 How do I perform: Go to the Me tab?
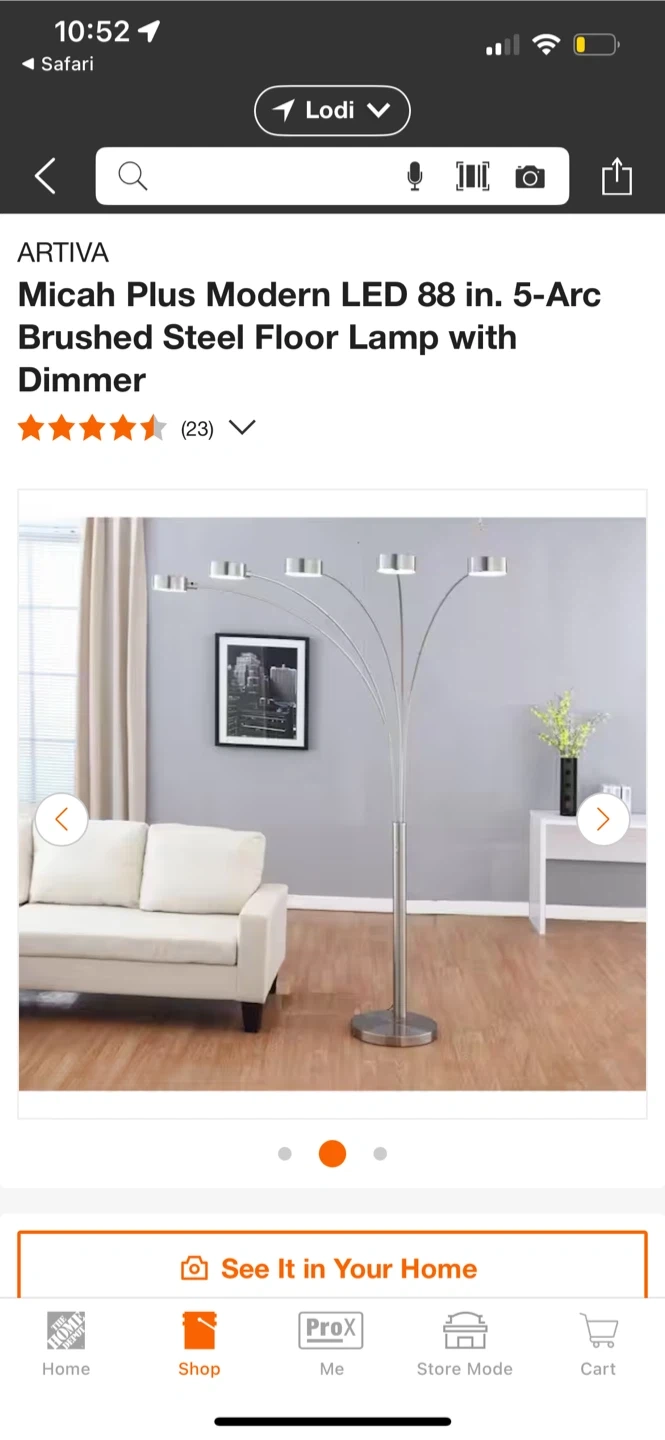(x=331, y=1344)
